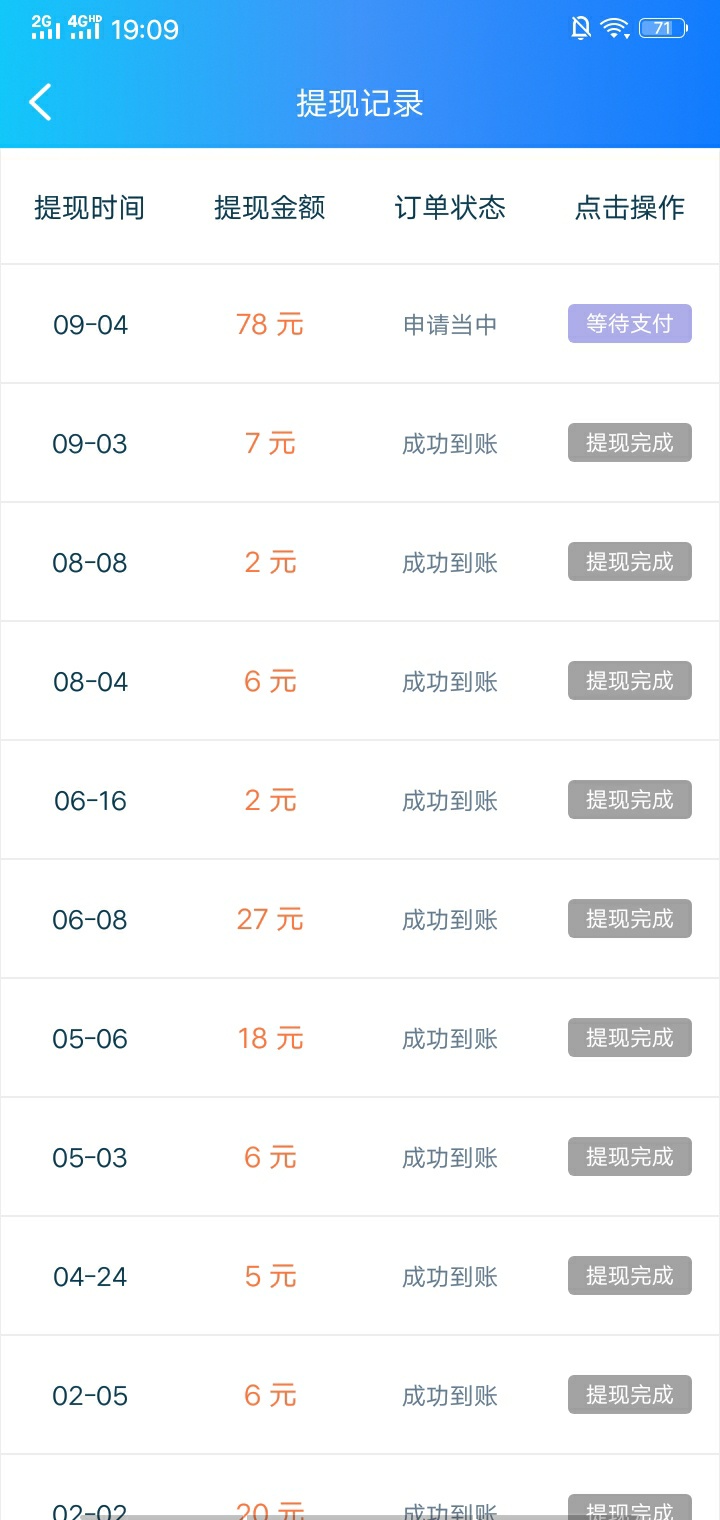This screenshot has width=720, height=1520.
Task: Tap 提现完成 on the 06-16 row
Action: 630,800
